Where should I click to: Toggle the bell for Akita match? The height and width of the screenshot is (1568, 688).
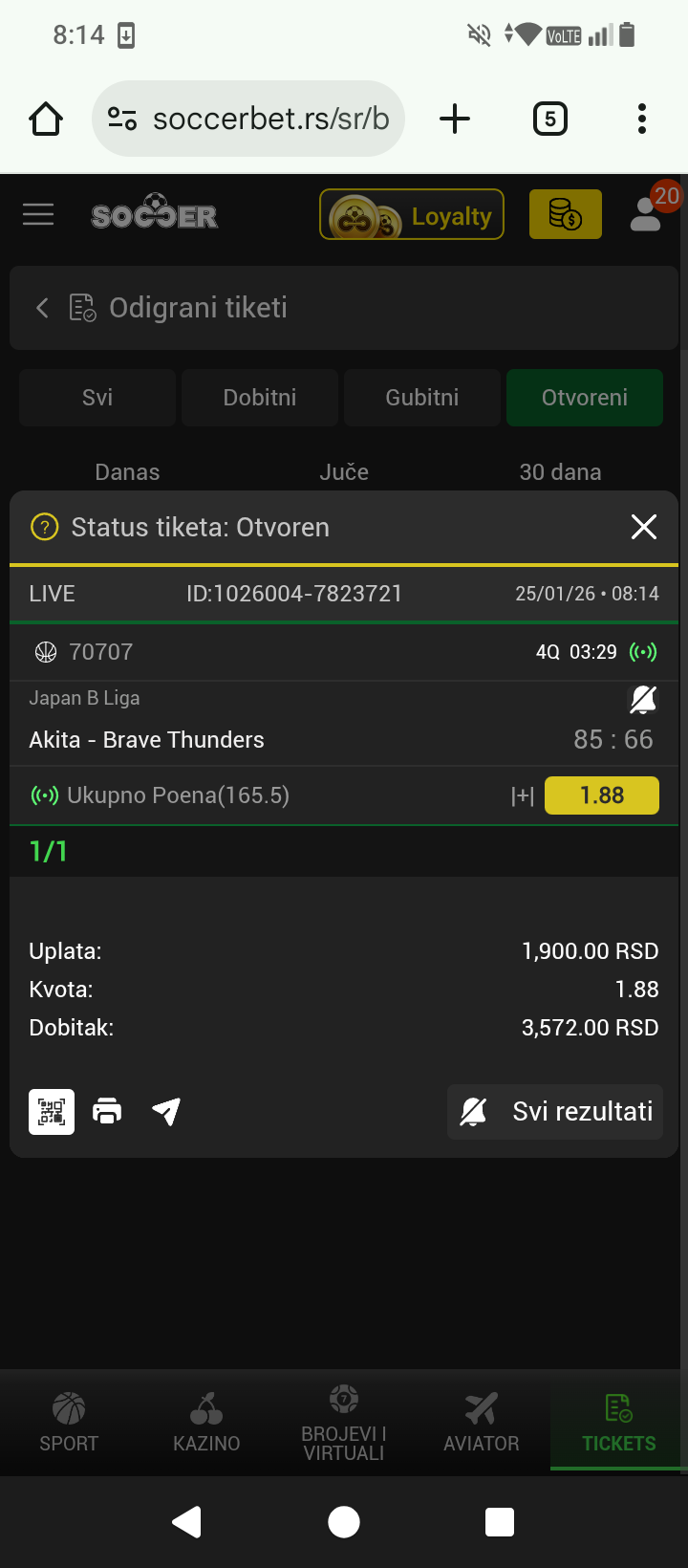click(x=643, y=700)
